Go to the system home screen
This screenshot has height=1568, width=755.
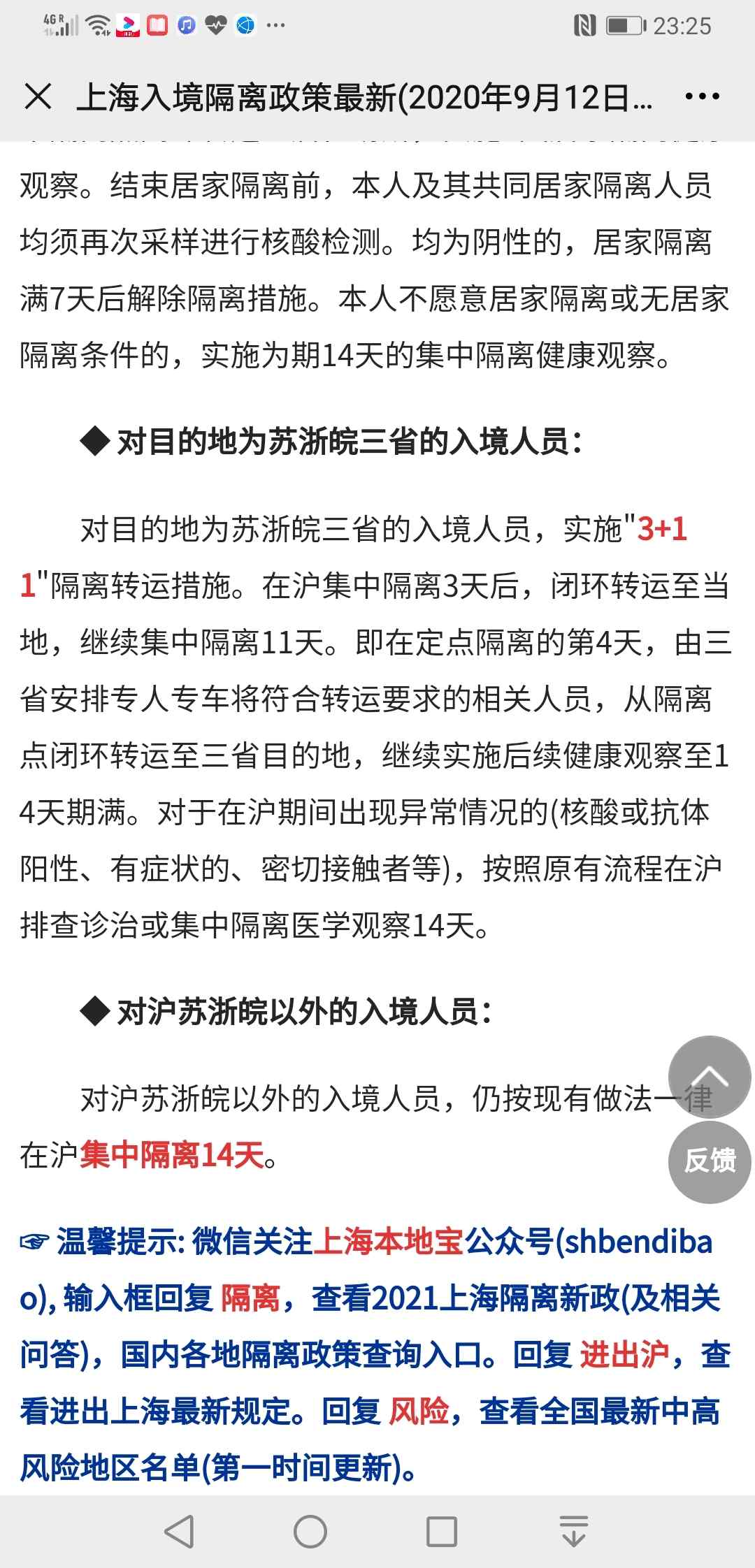(310, 1532)
